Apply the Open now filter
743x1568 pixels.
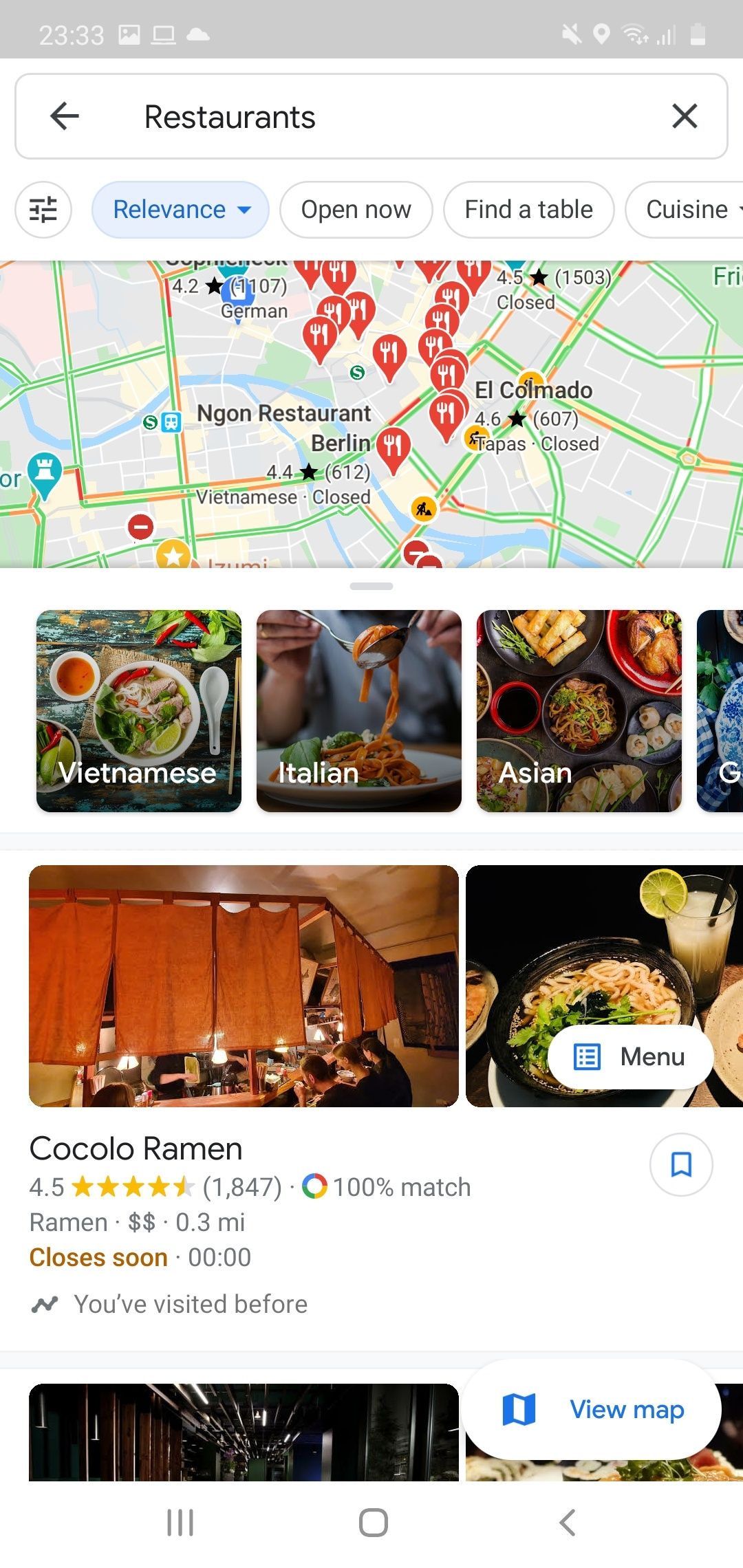point(356,210)
